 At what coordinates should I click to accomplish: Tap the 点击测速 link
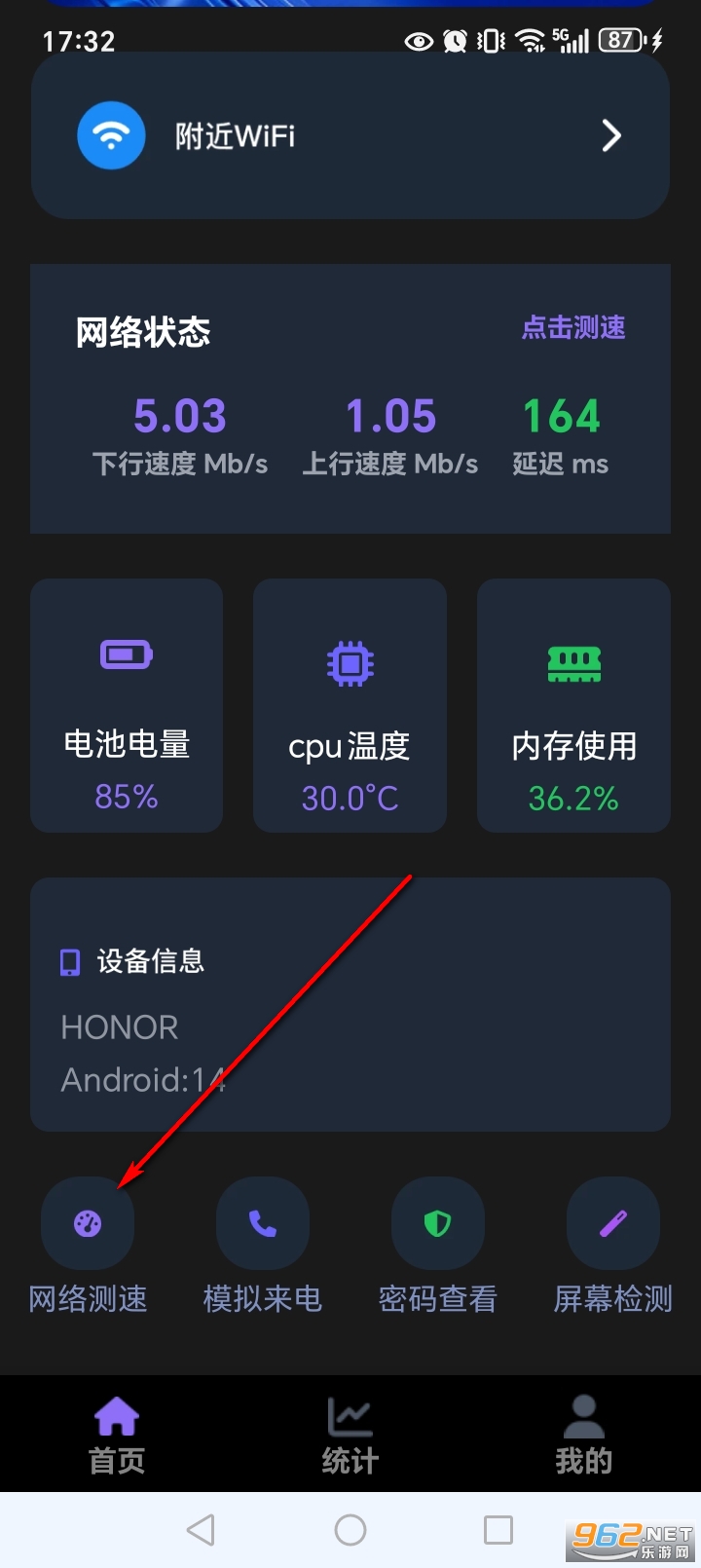(573, 328)
